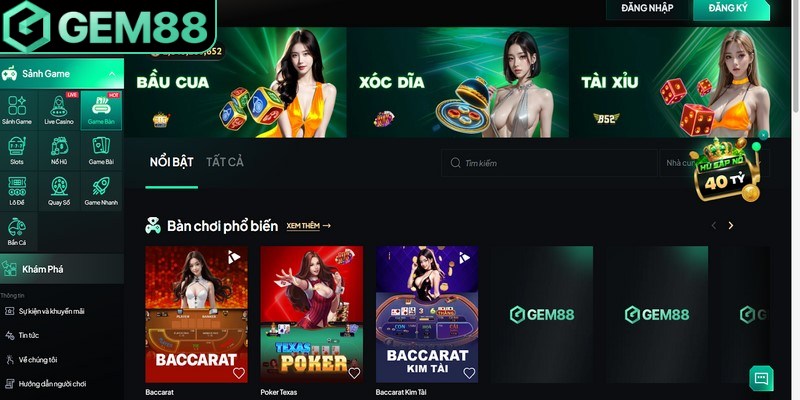Open Live Casino in the sidebar
Viewport: 800px width, 400px height.
pos(57,109)
